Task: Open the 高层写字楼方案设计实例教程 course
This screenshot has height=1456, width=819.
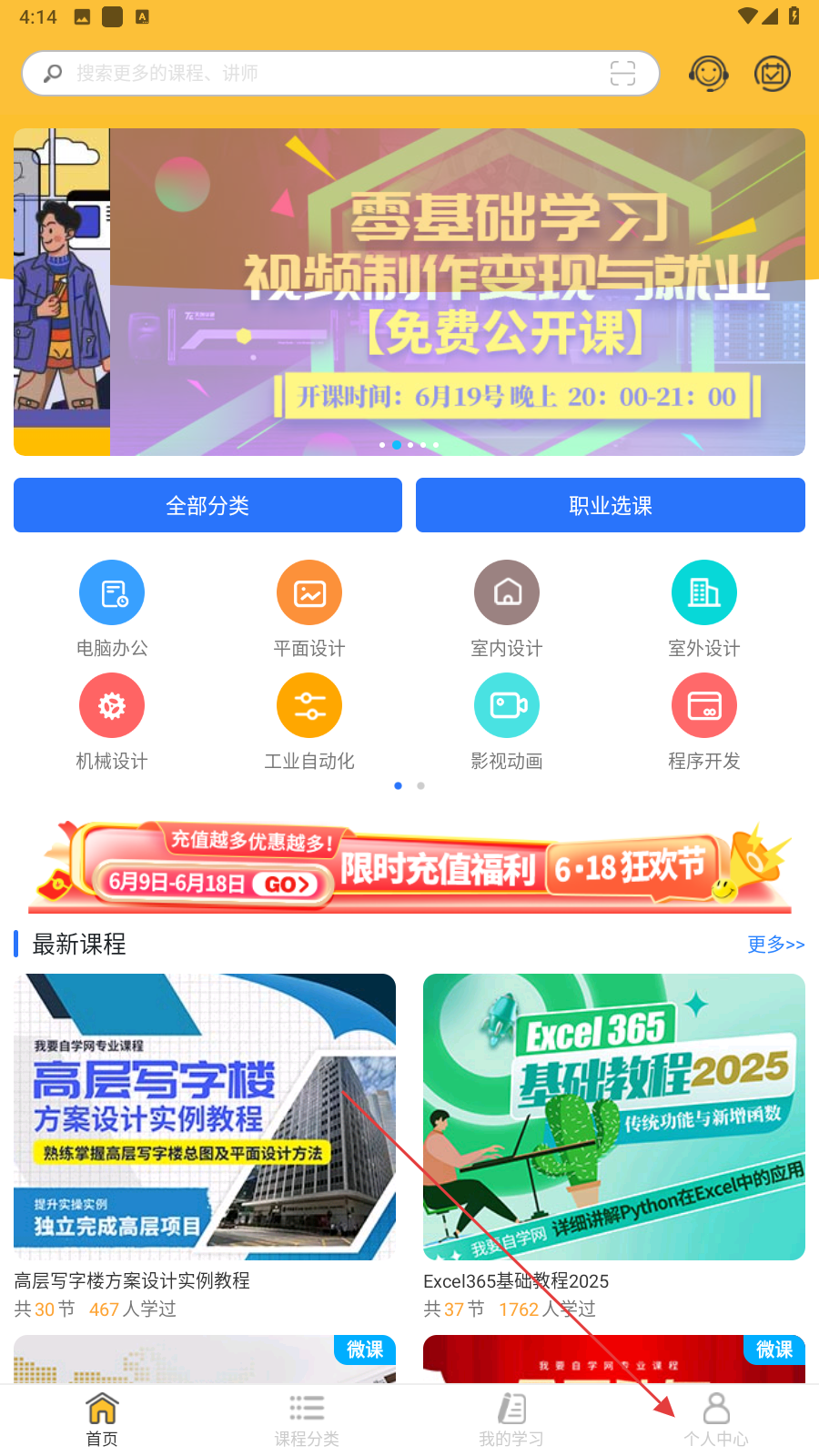Action: pos(205,1117)
